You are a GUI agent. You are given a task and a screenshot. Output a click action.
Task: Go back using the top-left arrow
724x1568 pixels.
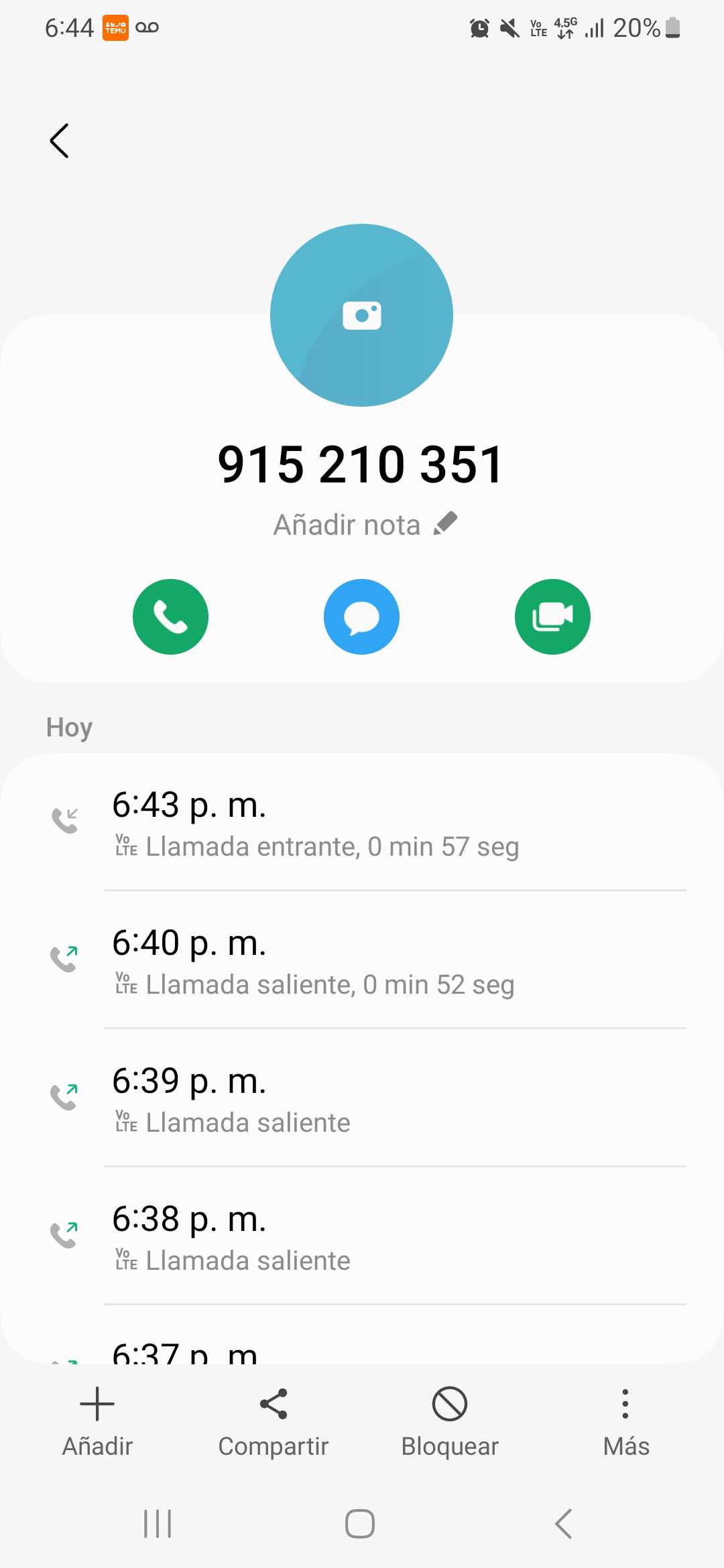coord(60,141)
